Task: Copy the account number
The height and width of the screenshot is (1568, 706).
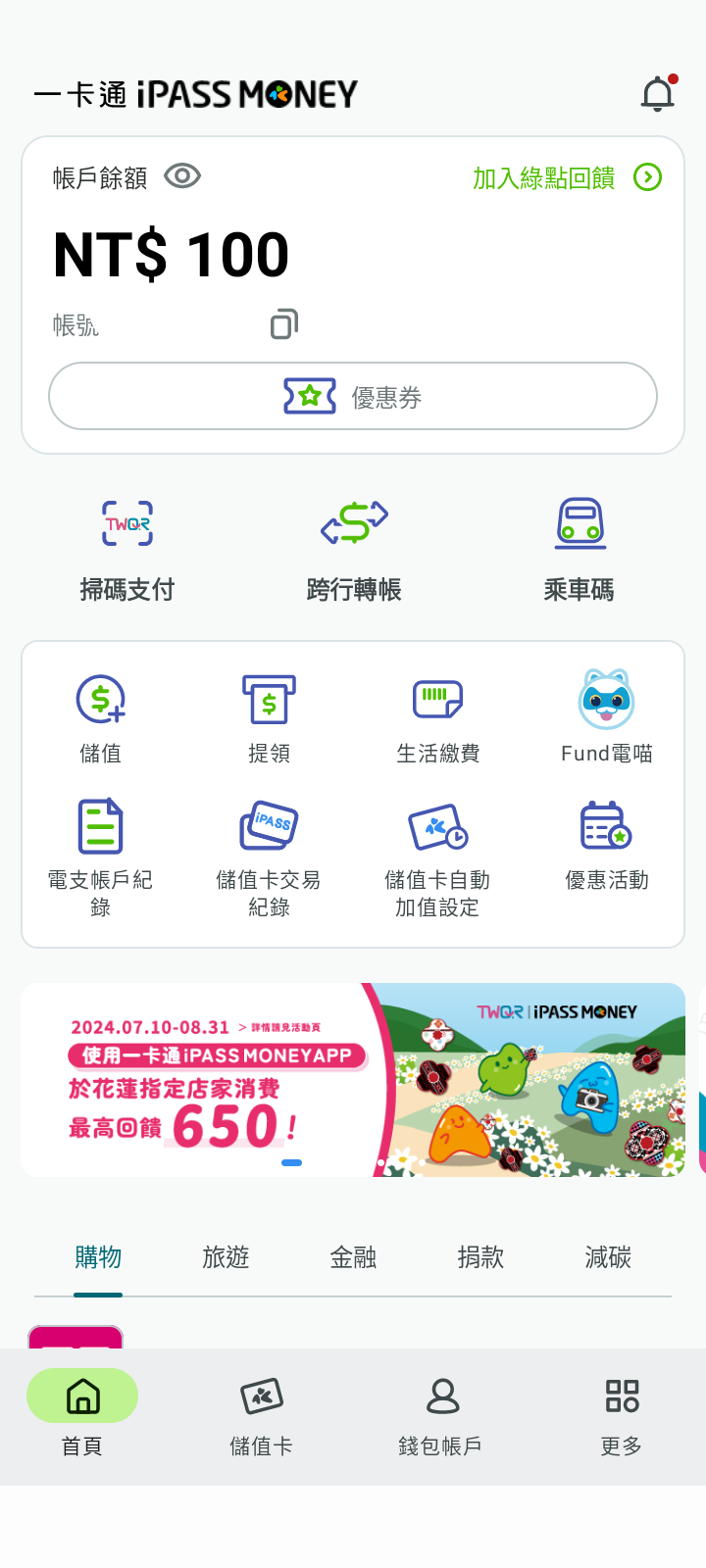Action: (283, 324)
